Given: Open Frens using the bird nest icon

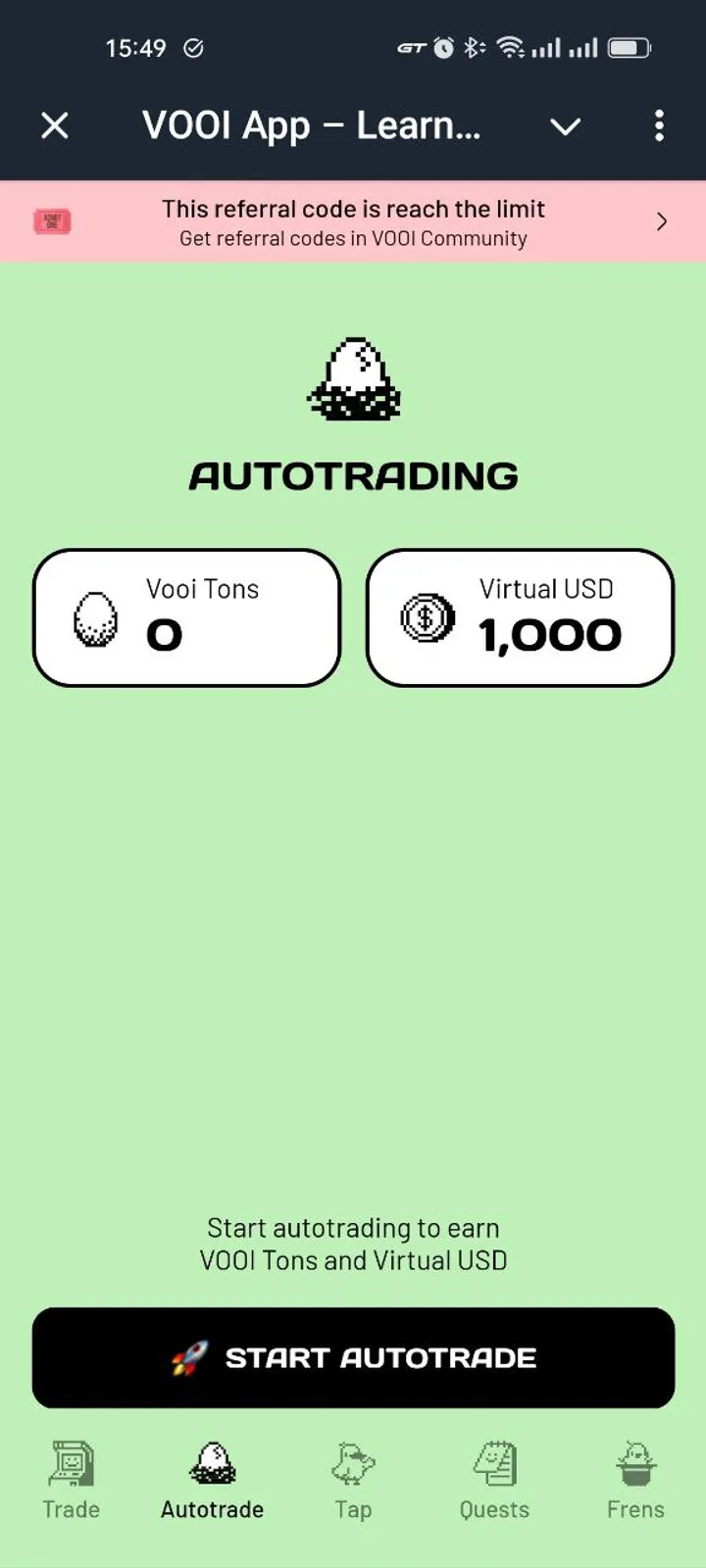Looking at the screenshot, I should point(634,1464).
